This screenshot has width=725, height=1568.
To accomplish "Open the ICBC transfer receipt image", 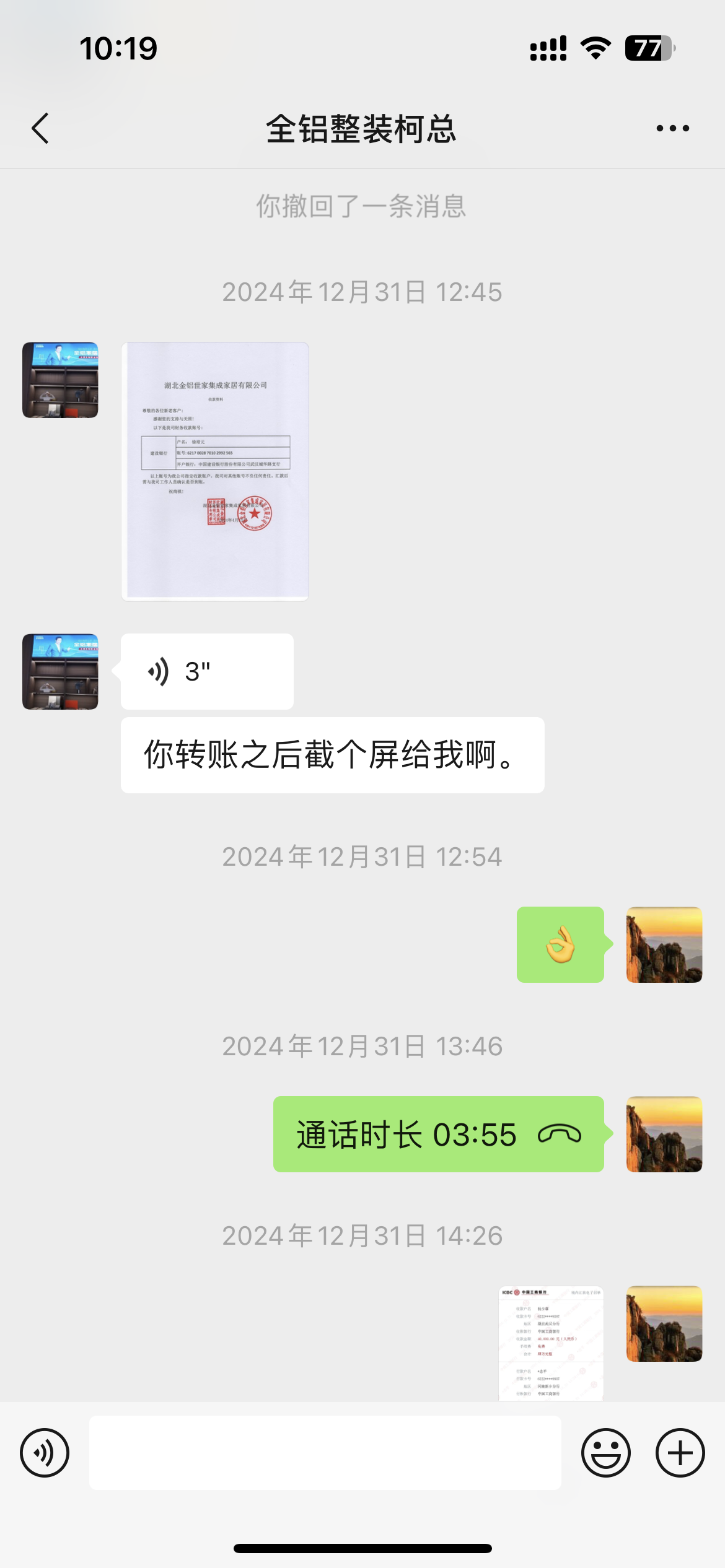I will click(x=551, y=1343).
